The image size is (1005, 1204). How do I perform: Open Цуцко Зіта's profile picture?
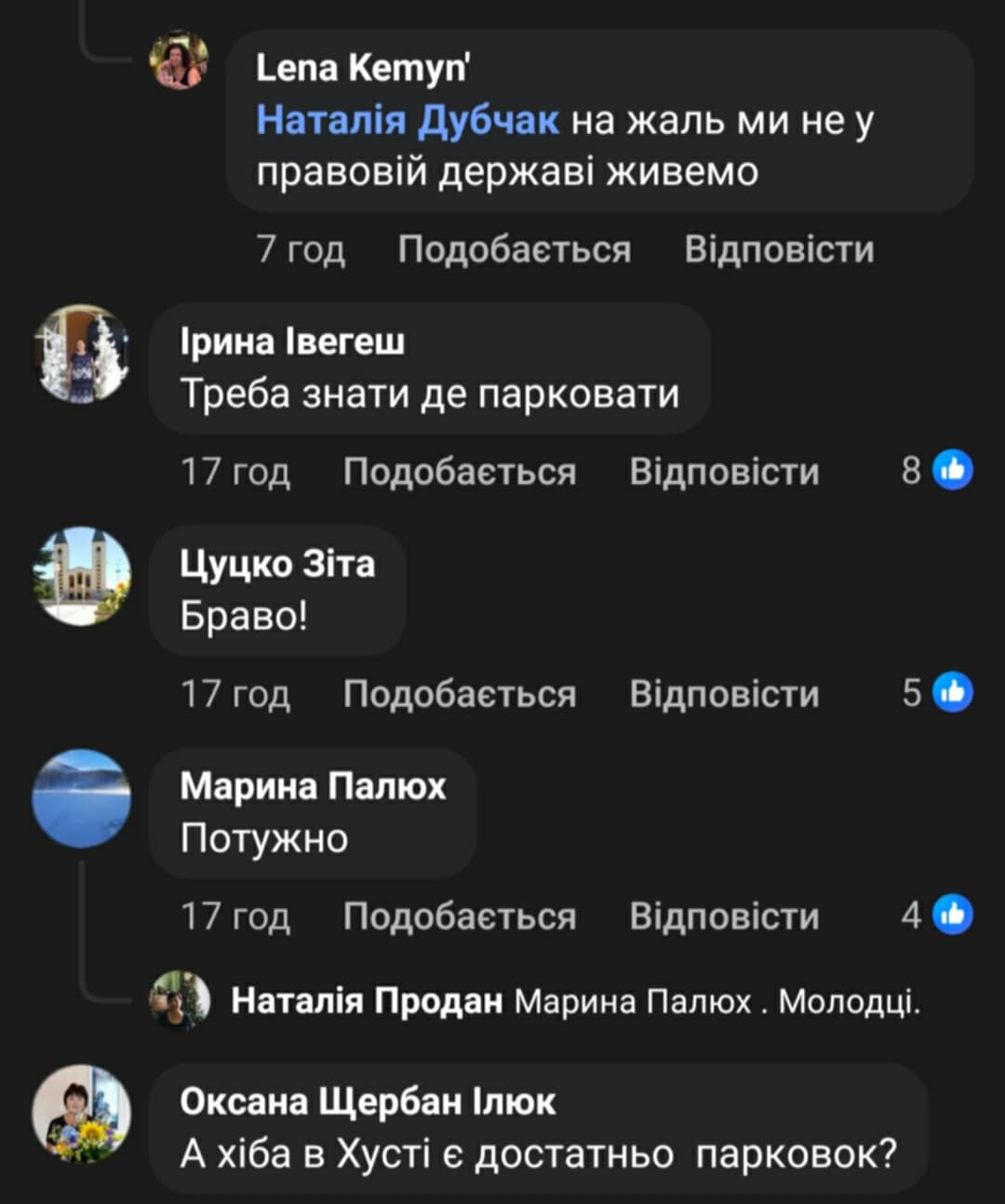(x=82, y=576)
